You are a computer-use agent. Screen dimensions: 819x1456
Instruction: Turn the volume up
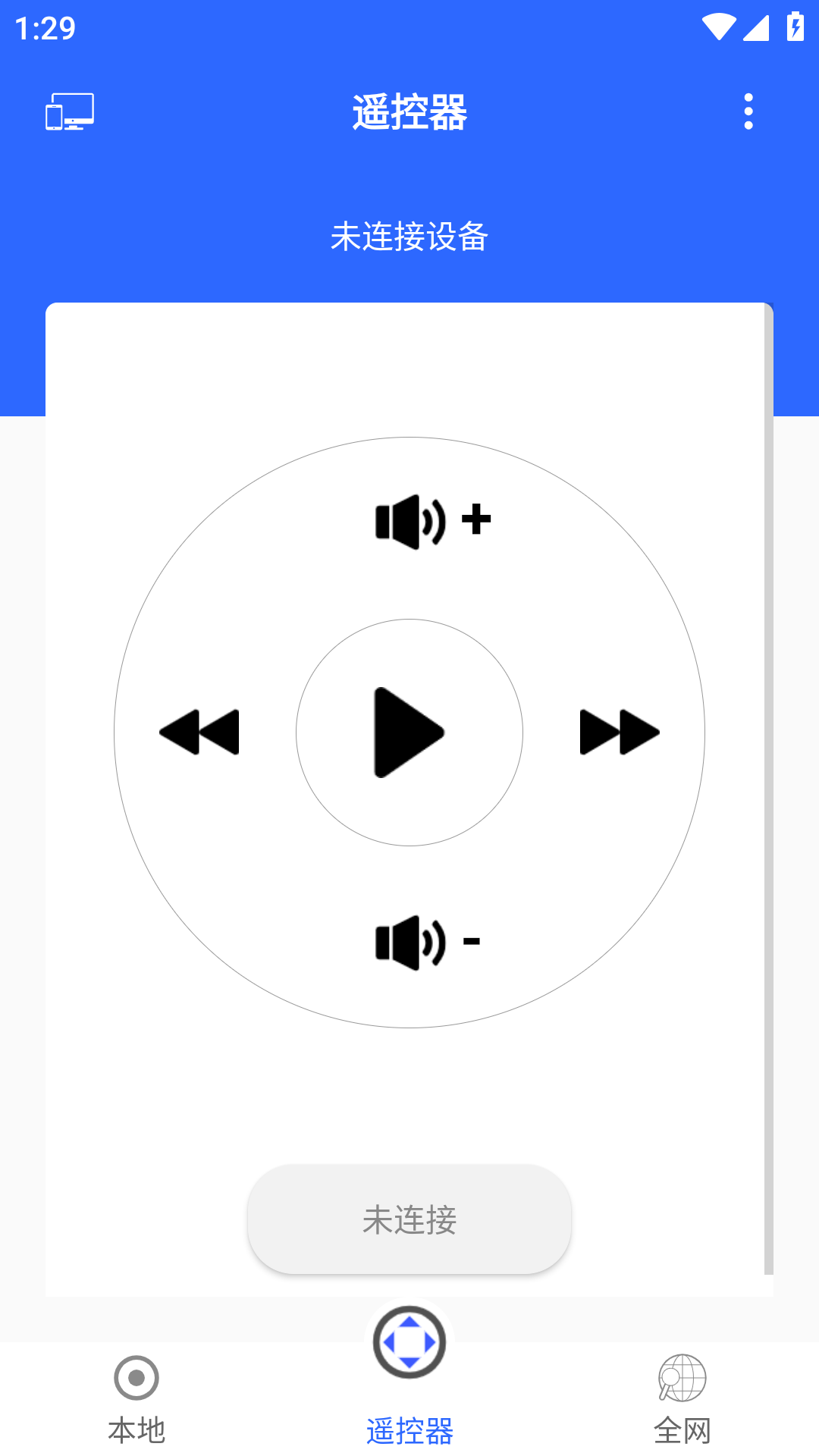point(432,521)
